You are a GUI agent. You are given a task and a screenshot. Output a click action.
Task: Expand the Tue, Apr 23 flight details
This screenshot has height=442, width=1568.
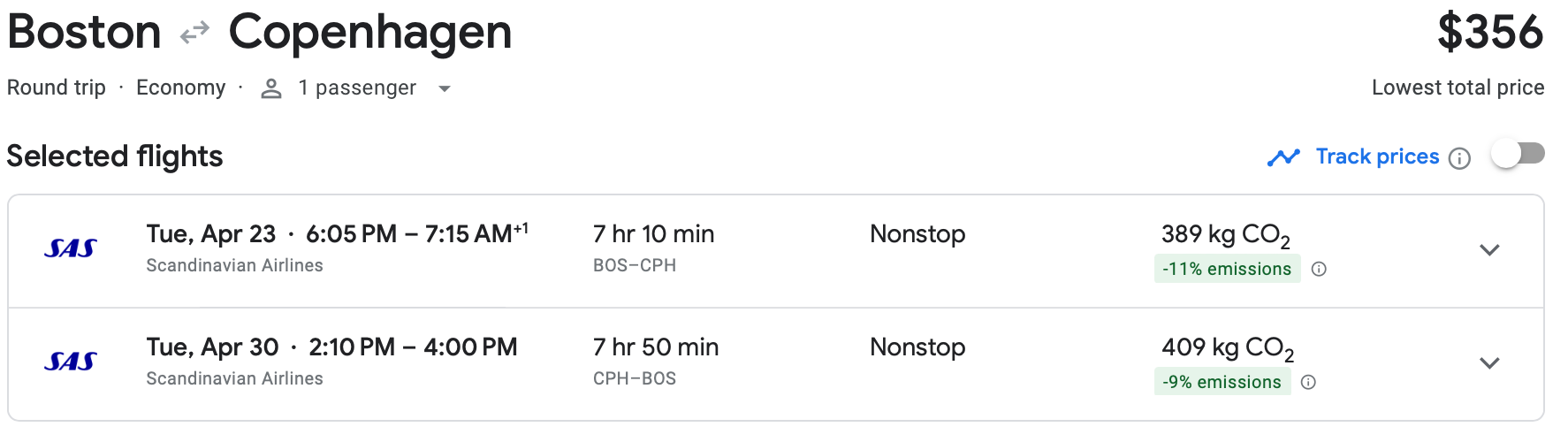1489,250
